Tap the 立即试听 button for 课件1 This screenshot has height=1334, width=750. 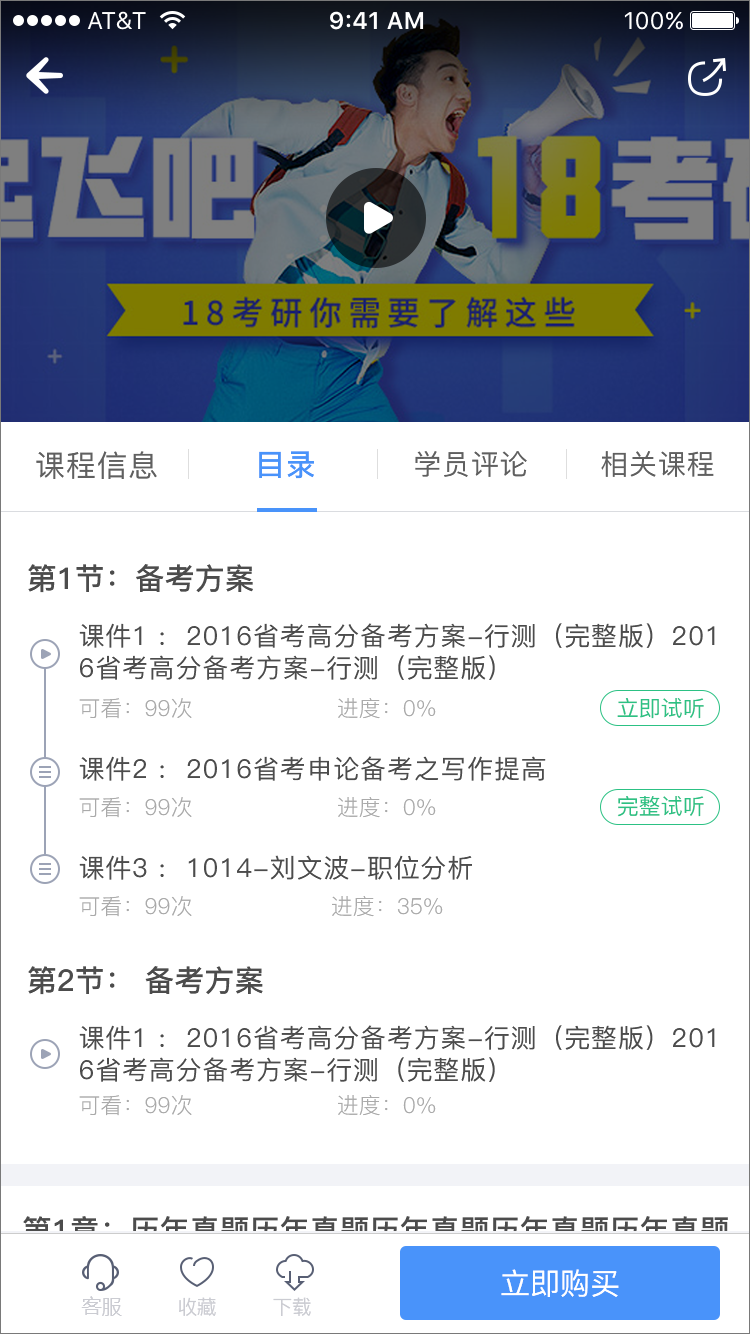pyautogui.click(x=659, y=709)
